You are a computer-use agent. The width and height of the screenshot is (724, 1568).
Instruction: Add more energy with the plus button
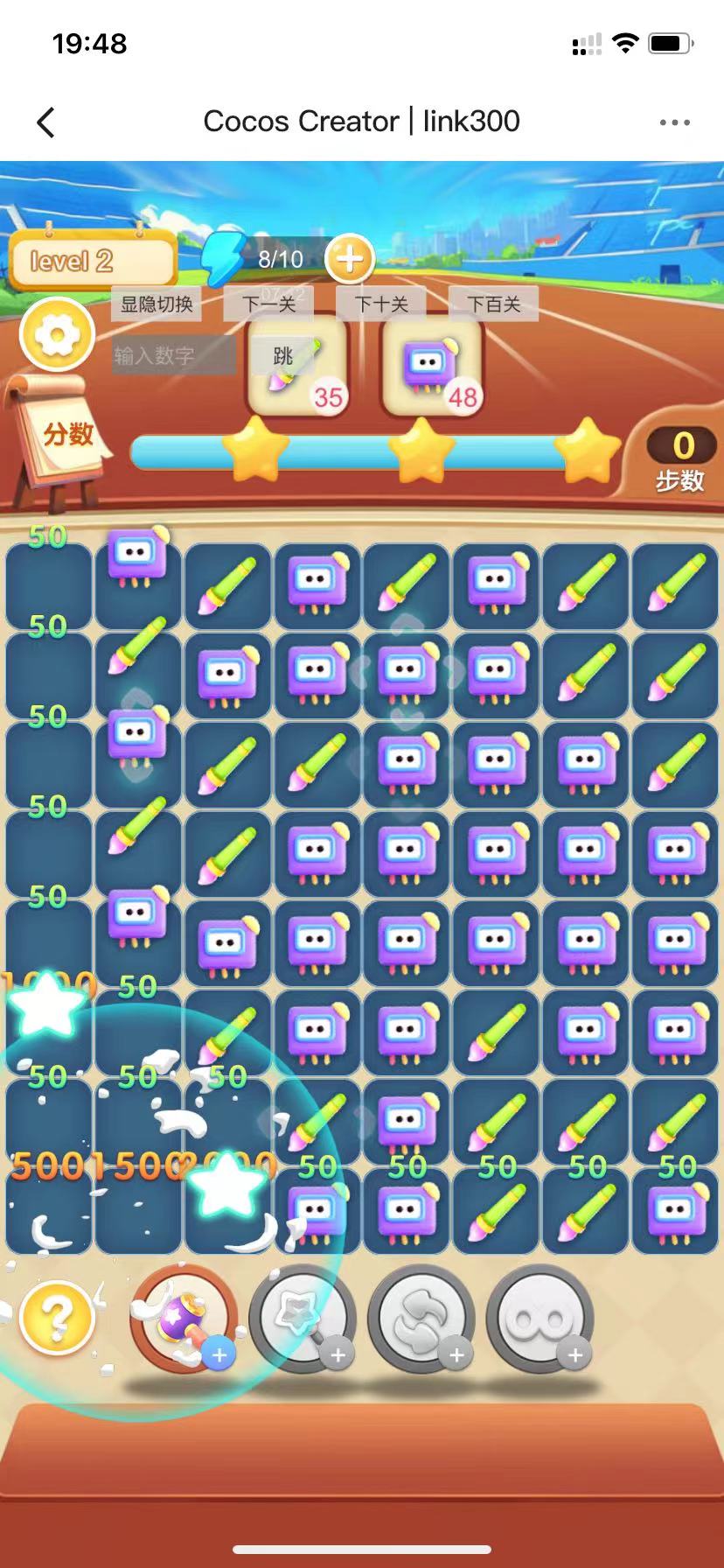(x=349, y=259)
